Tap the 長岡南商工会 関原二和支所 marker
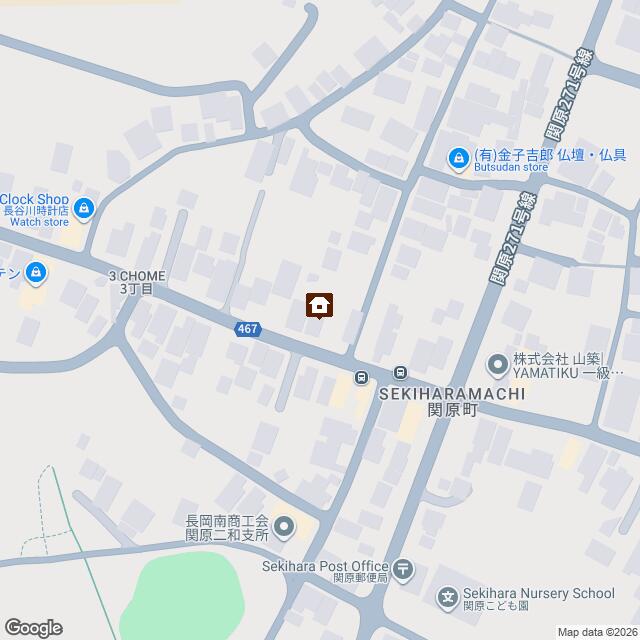The width and height of the screenshot is (640, 640). 284,526
